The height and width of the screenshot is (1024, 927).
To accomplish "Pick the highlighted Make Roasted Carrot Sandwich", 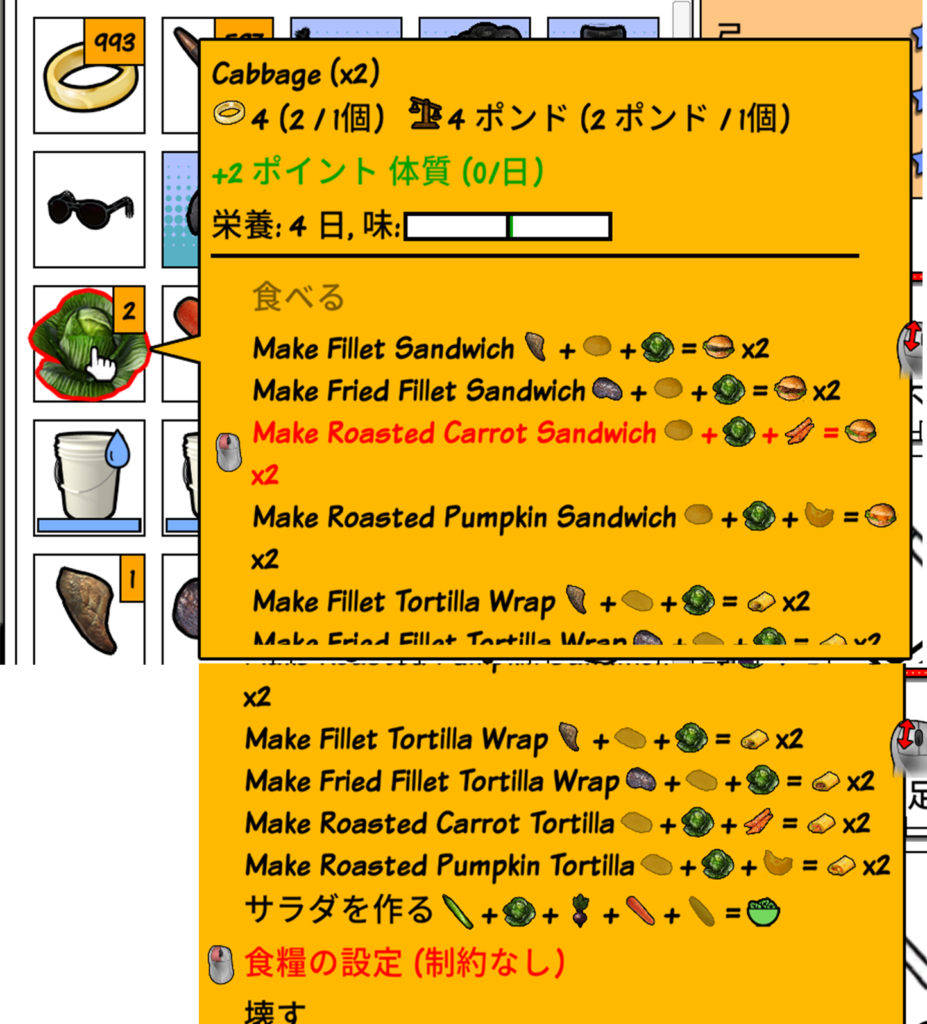I will (454, 432).
